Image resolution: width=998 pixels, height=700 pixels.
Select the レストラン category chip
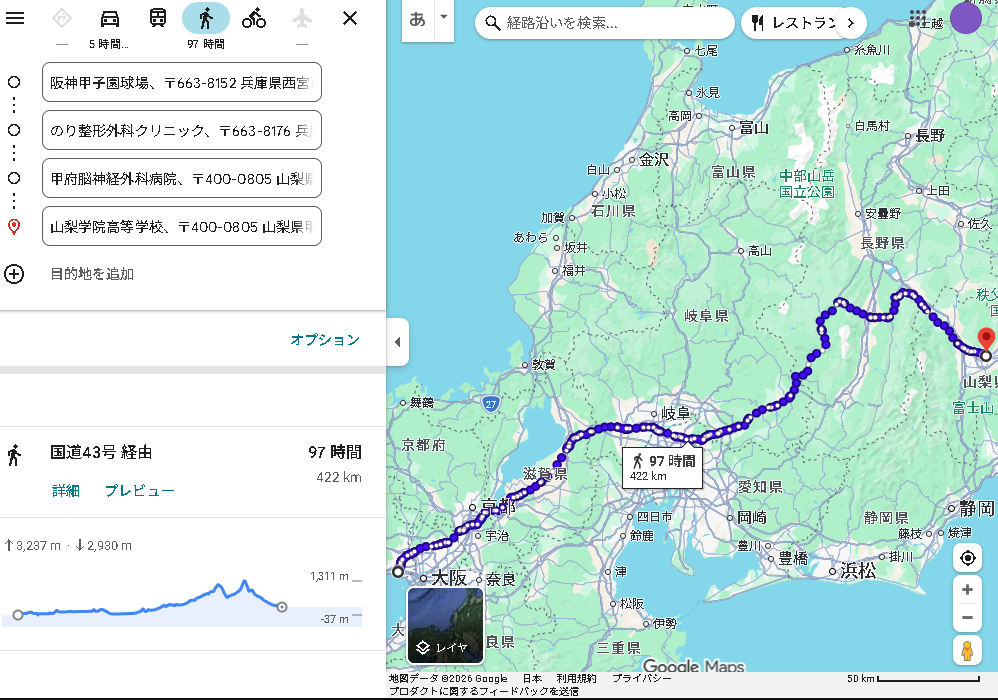[792, 22]
